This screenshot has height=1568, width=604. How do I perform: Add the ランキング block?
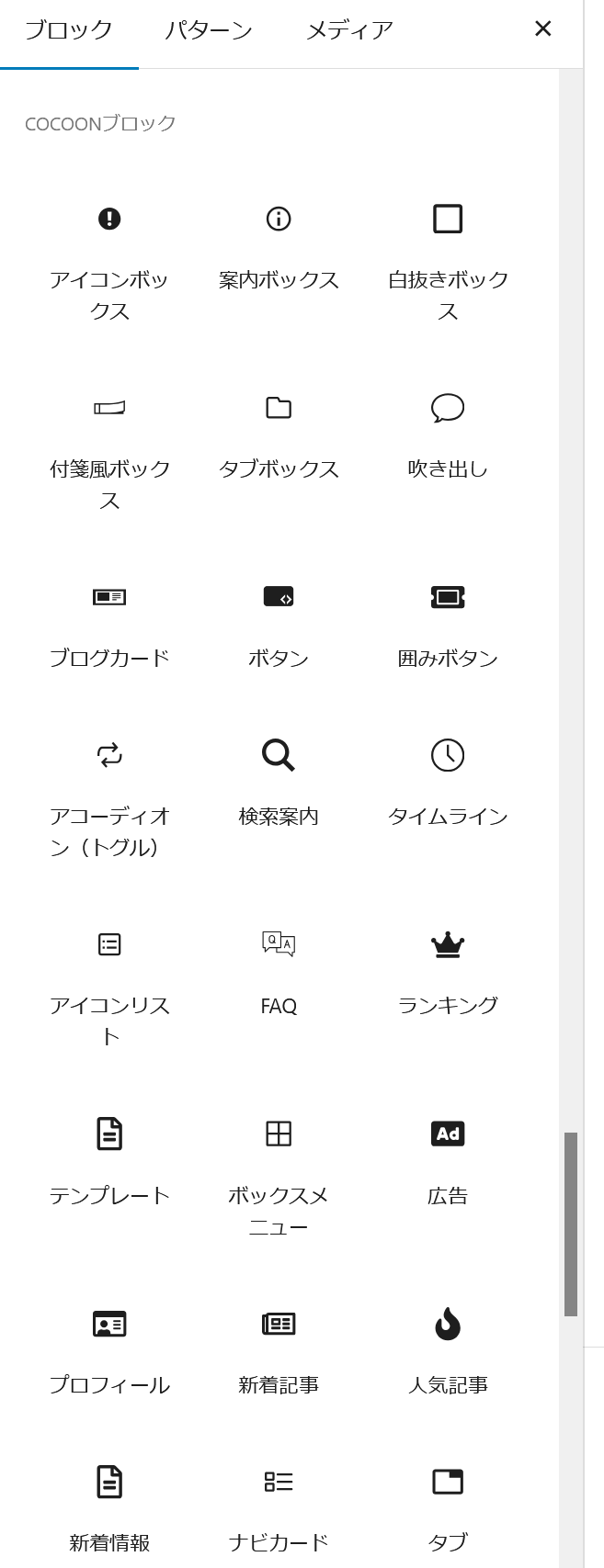pos(448,972)
